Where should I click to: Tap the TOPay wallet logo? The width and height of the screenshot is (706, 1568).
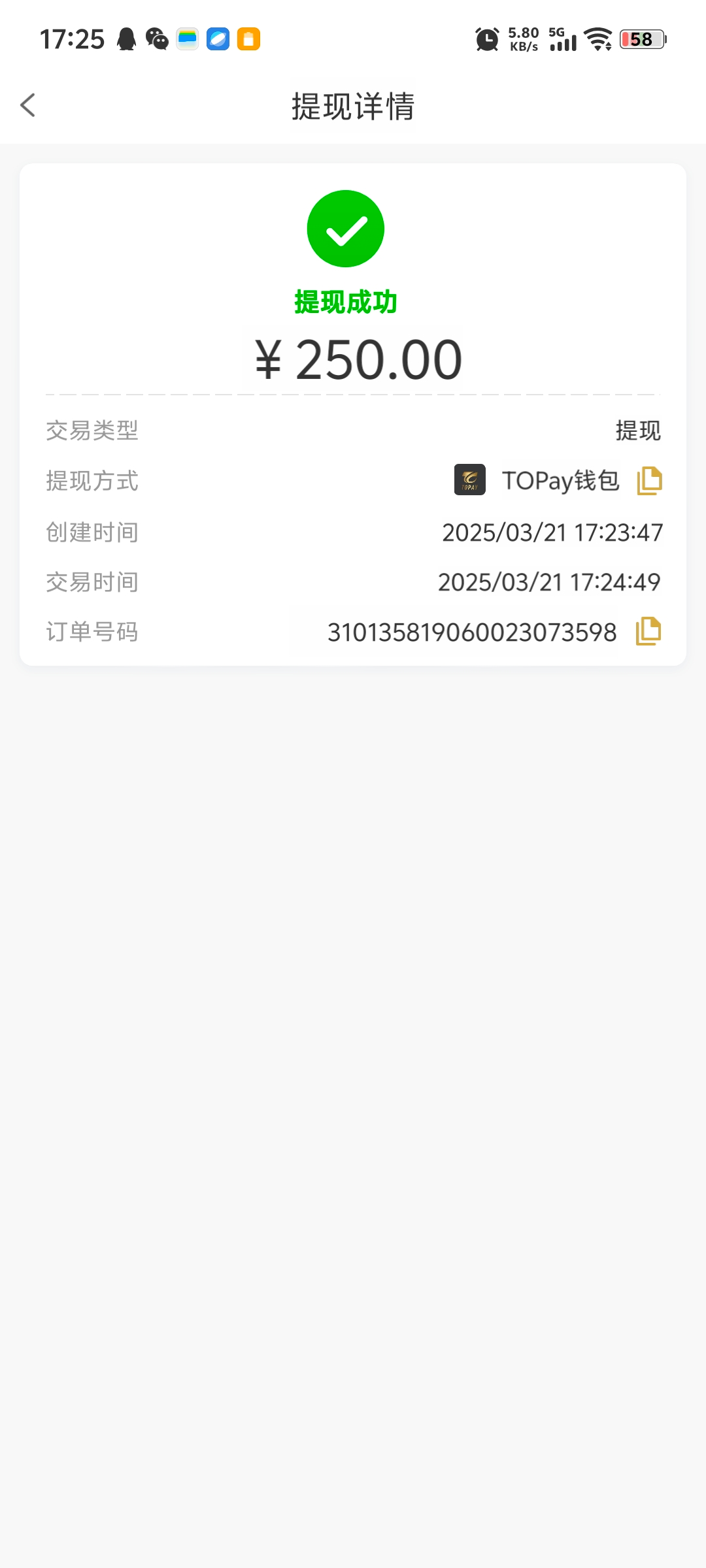(x=469, y=480)
